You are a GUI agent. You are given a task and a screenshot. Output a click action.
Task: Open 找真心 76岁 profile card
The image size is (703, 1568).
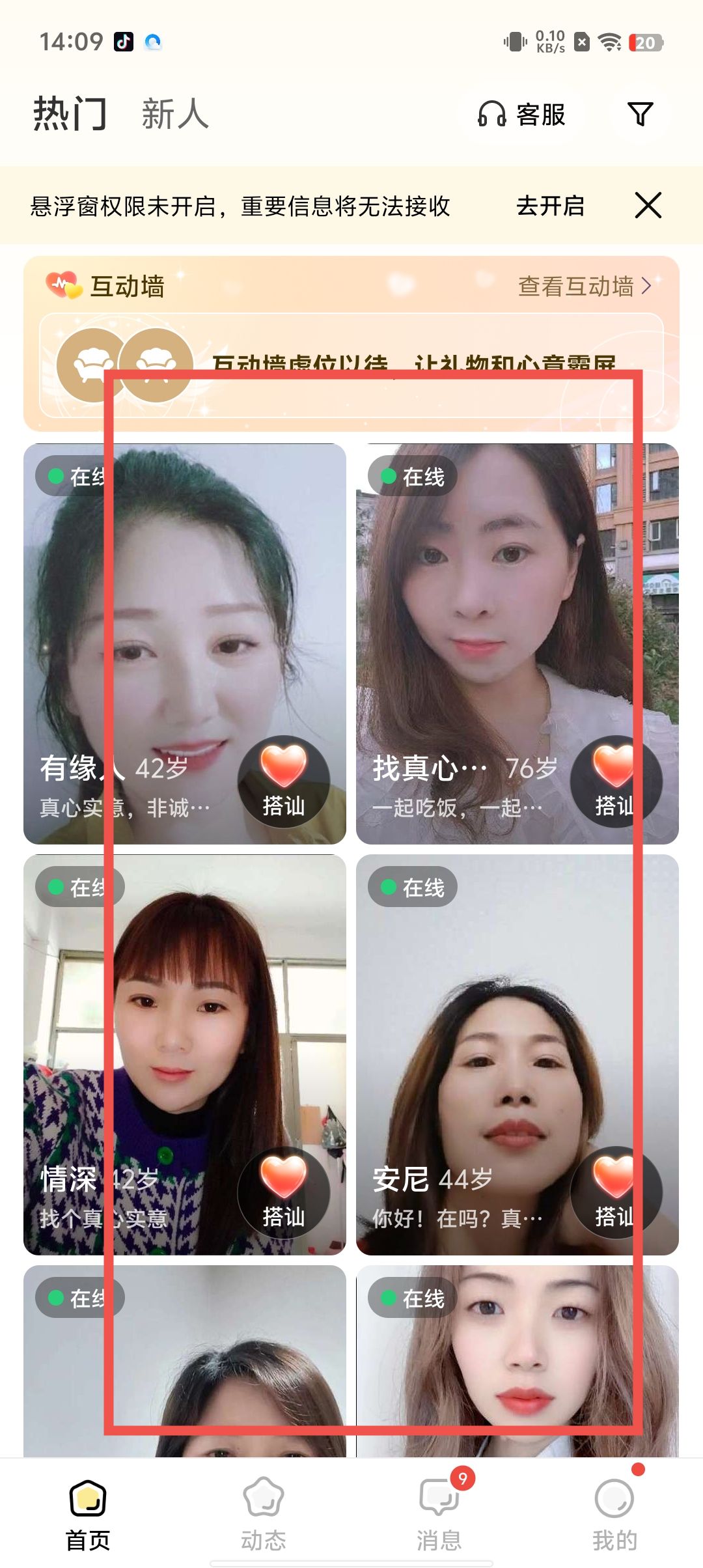pyautogui.click(x=517, y=644)
